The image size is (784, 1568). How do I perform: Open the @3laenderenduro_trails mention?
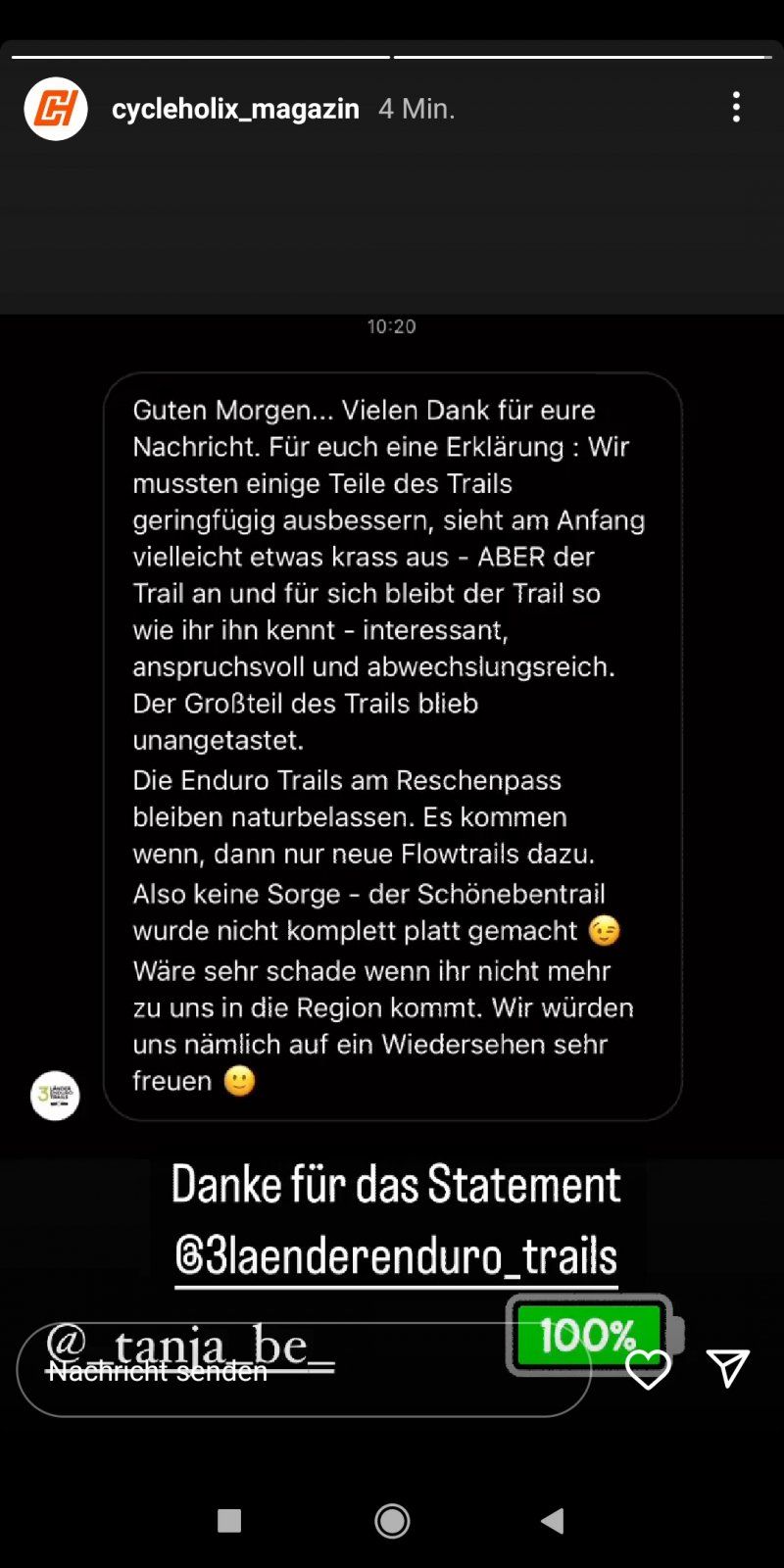[x=396, y=1257]
